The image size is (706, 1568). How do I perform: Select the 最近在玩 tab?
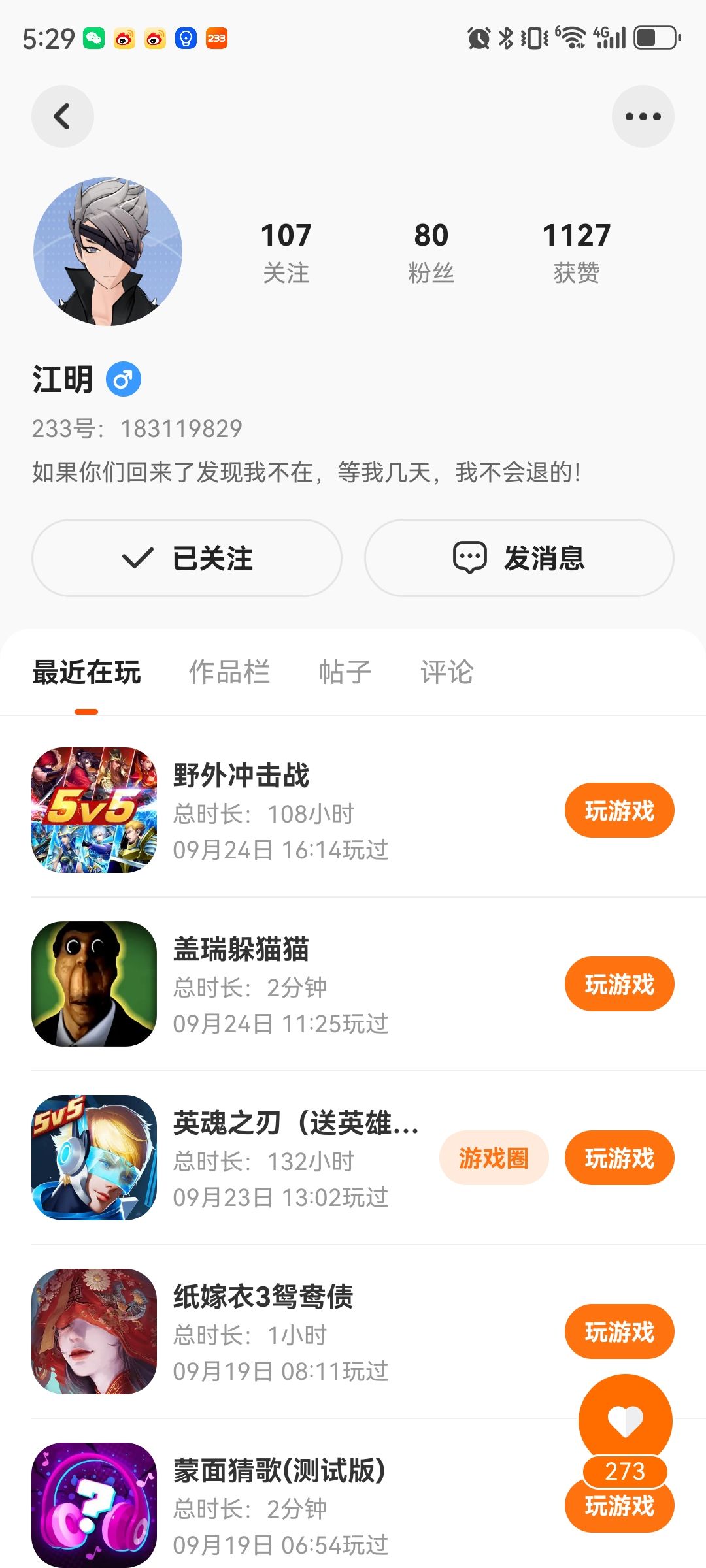tap(86, 672)
